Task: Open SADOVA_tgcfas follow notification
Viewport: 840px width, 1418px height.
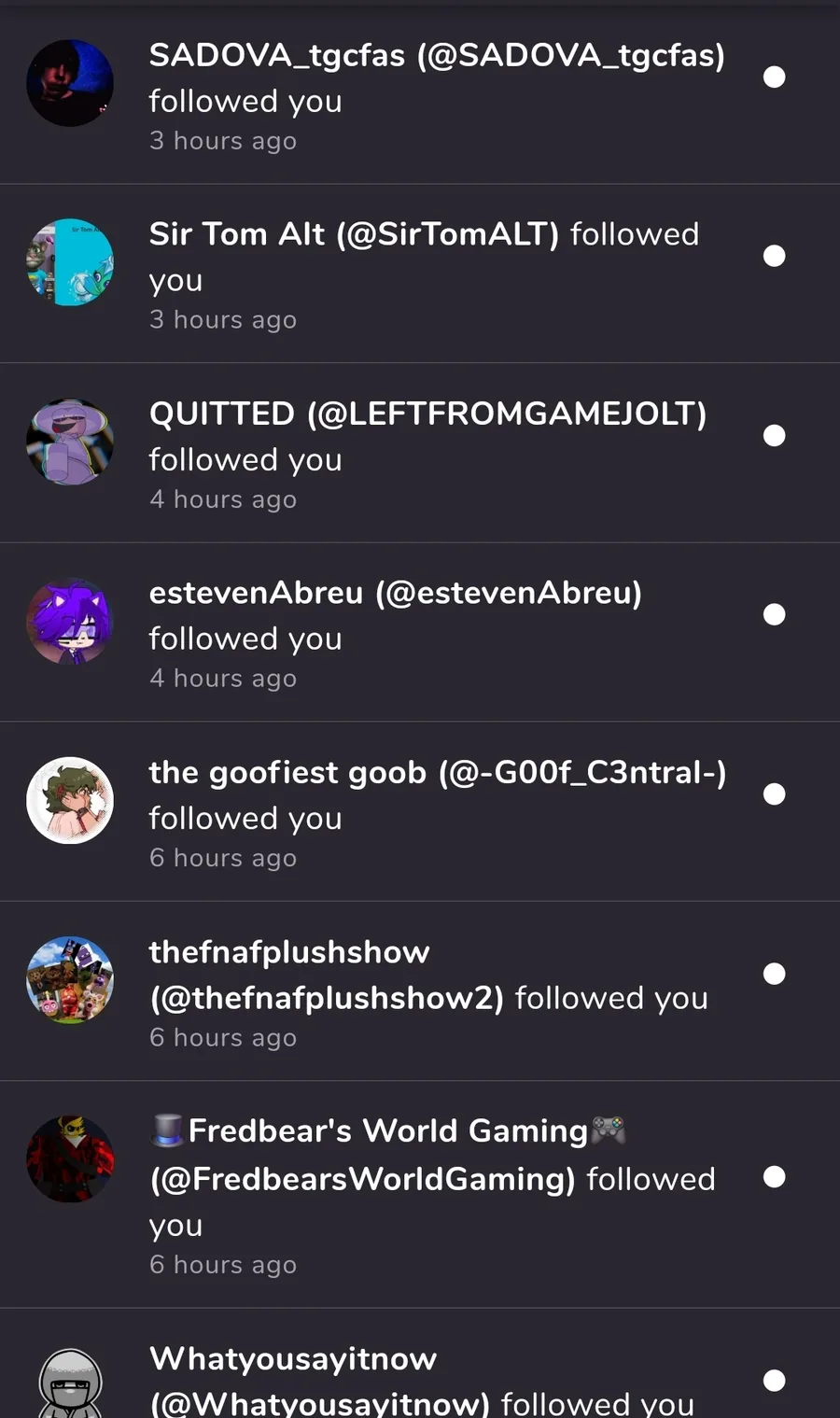Action: [x=420, y=95]
